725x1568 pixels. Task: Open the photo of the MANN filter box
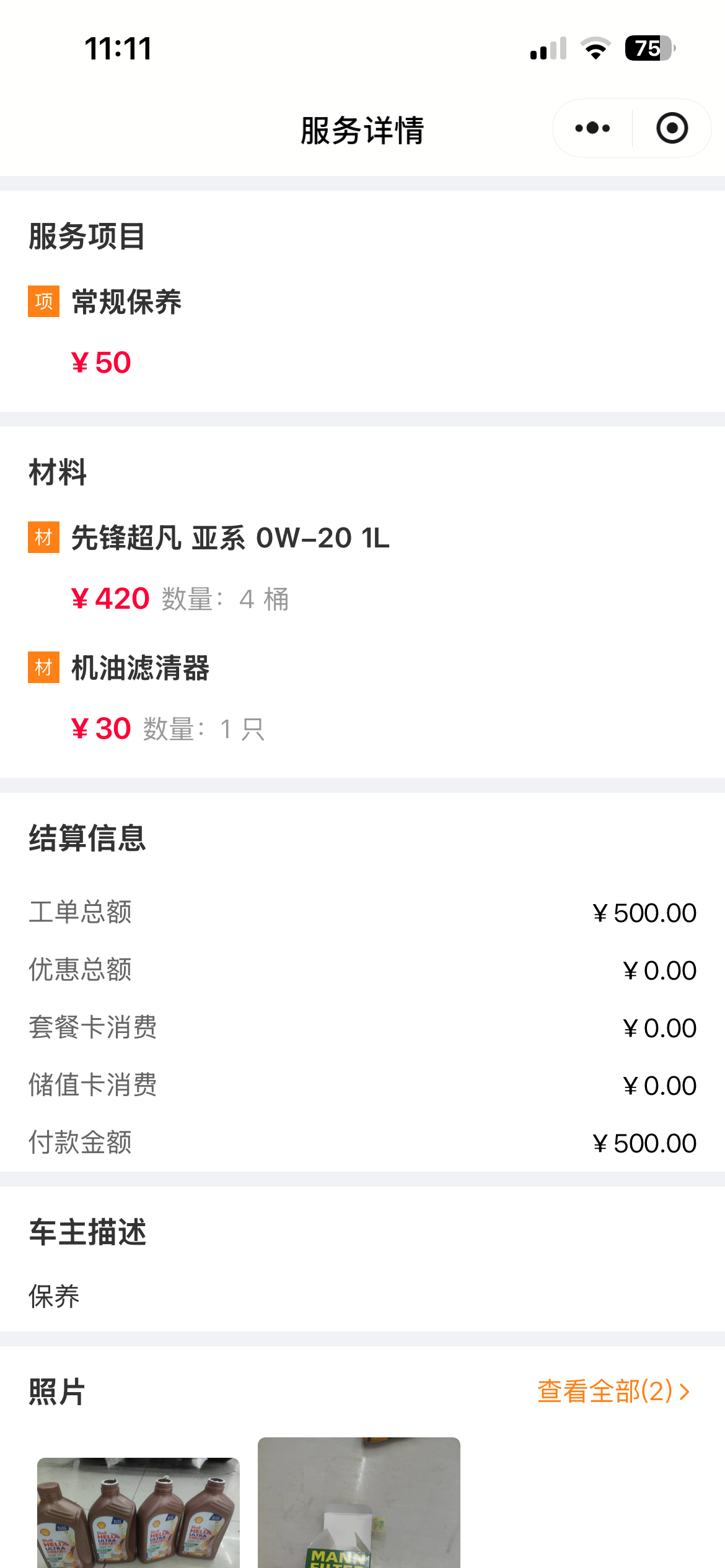pos(359,1502)
